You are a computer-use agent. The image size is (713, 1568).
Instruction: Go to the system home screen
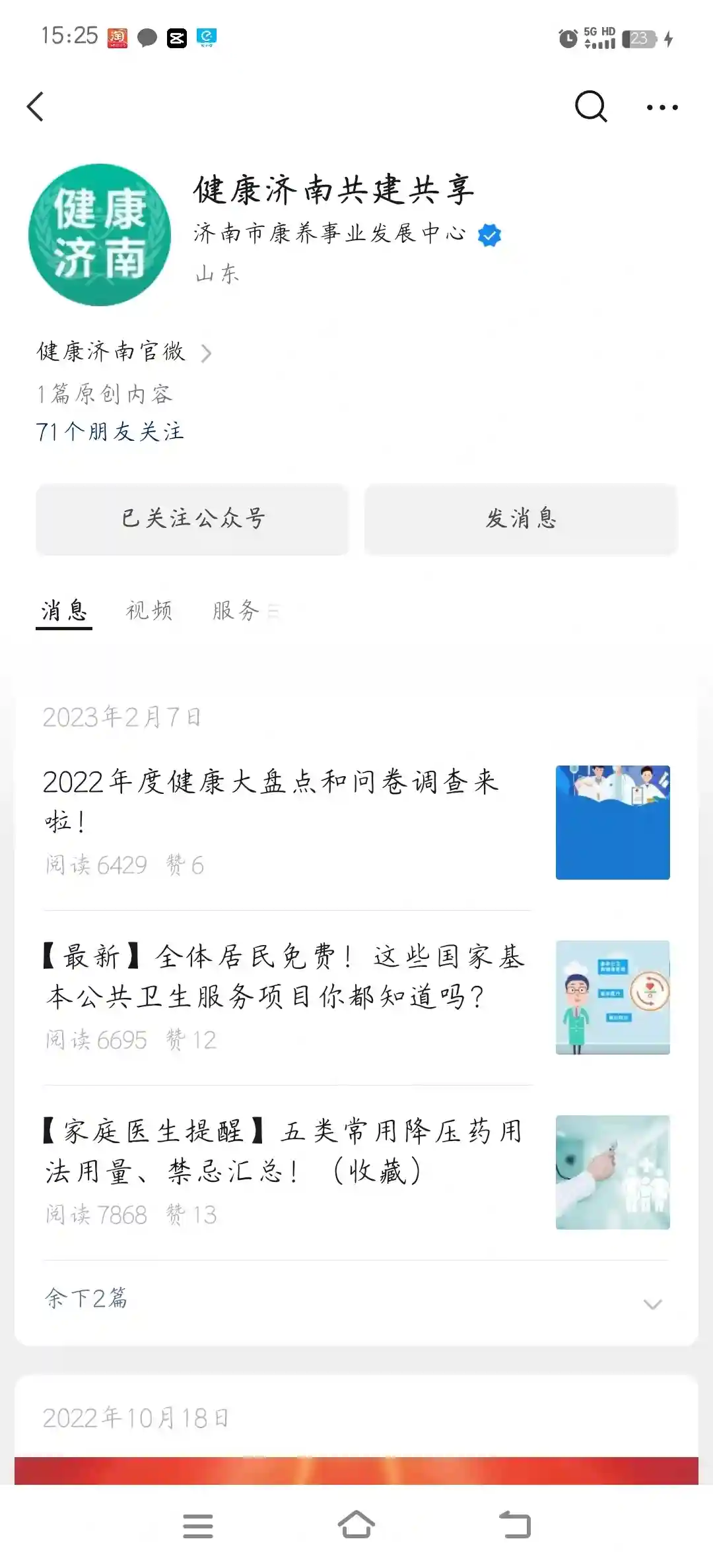(356, 1526)
